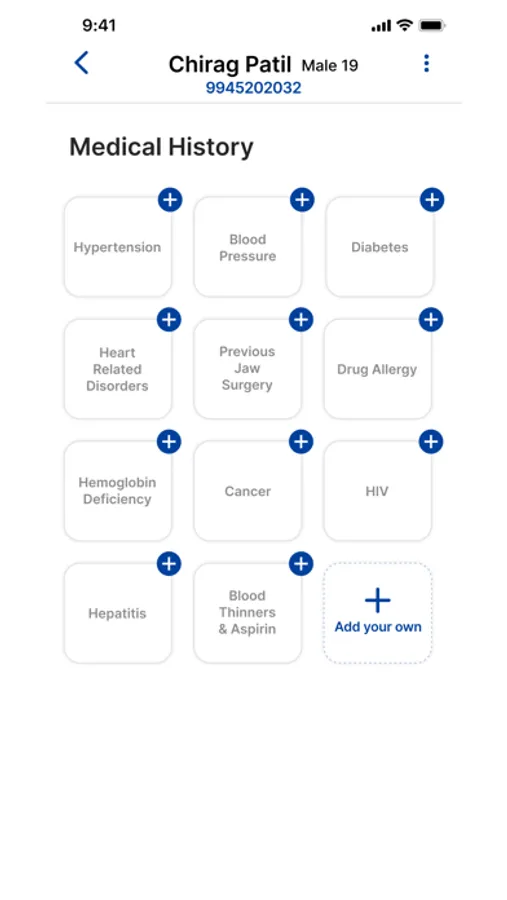Image resolution: width=507 pixels, height=900 pixels.
Task: Add HIV to medical history
Action: (431, 442)
